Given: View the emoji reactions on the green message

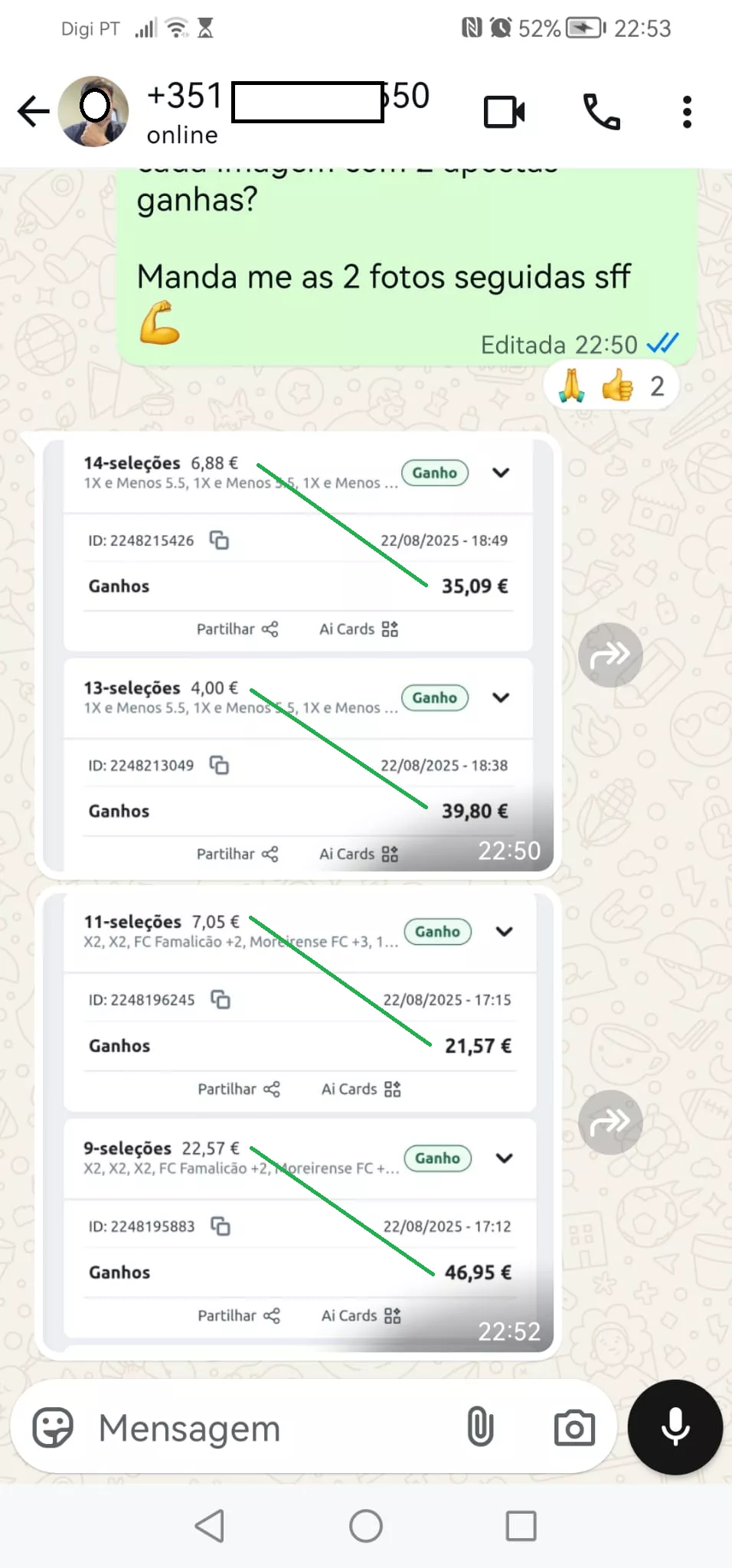Looking at the screenshot, I should tap(611, 387).
